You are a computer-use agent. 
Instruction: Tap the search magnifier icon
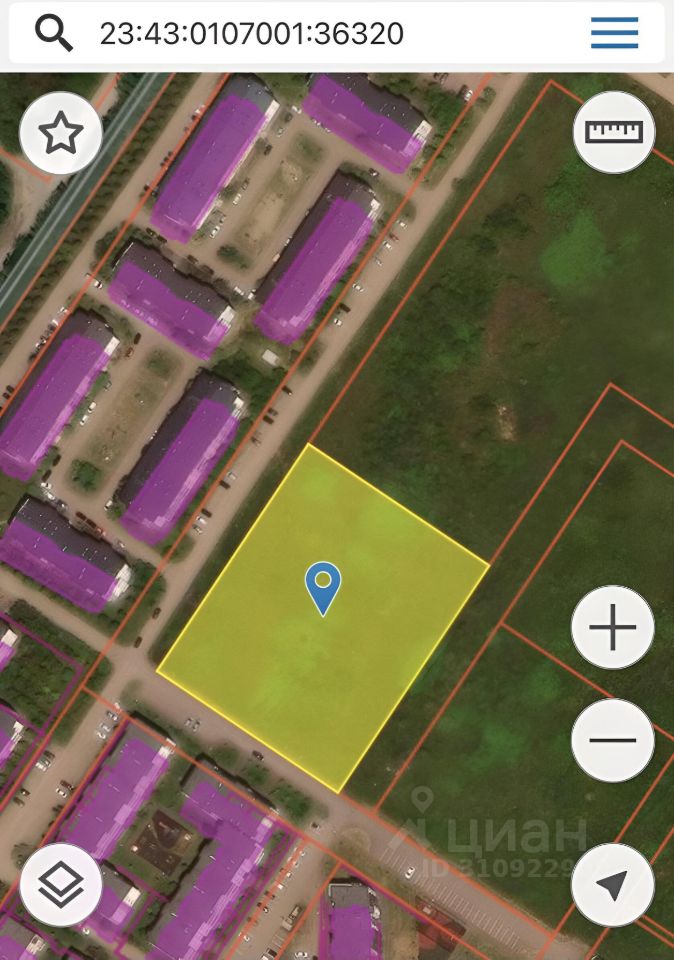pos(54,33)
